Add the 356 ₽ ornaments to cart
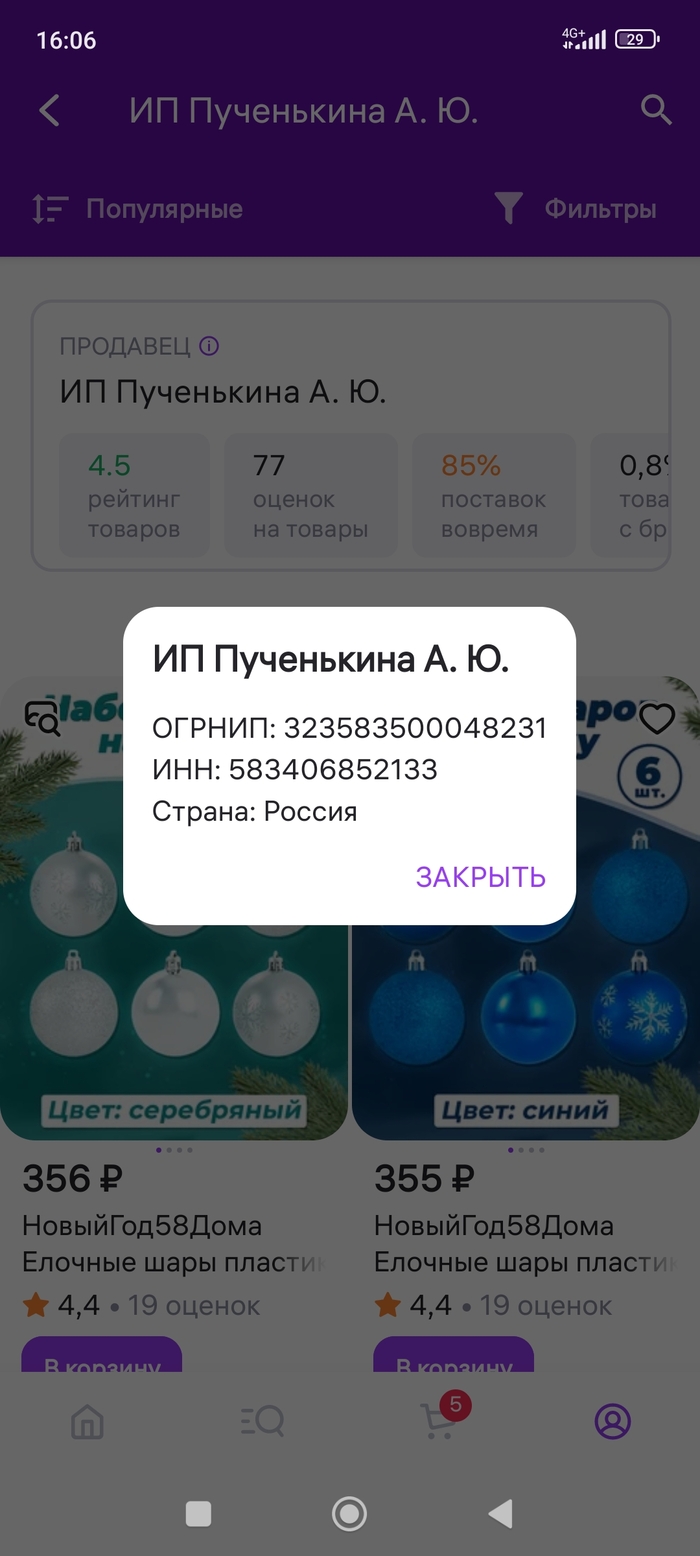The height and width of the screenshot is (1556, 700). (x=102, y=1357)
